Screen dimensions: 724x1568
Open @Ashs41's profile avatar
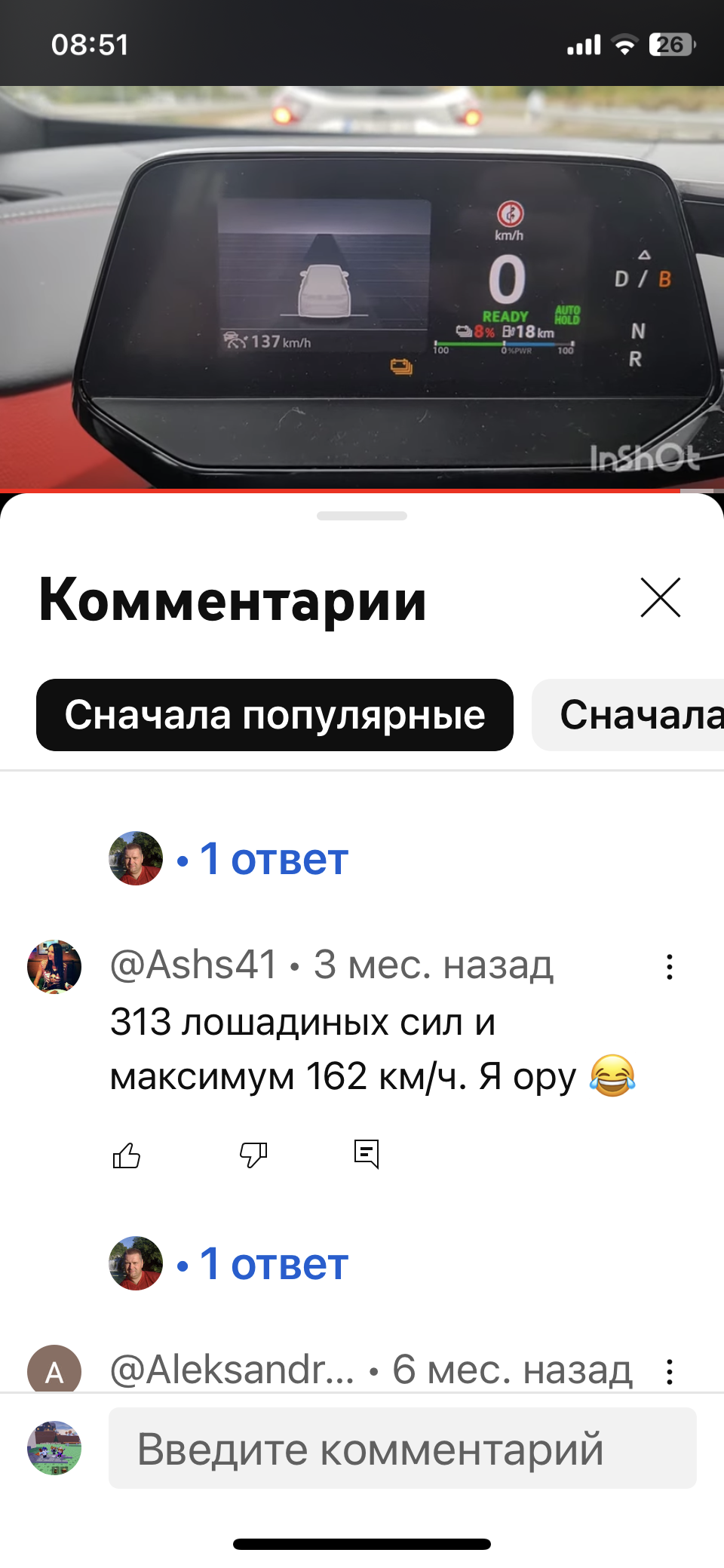(54, 966)
